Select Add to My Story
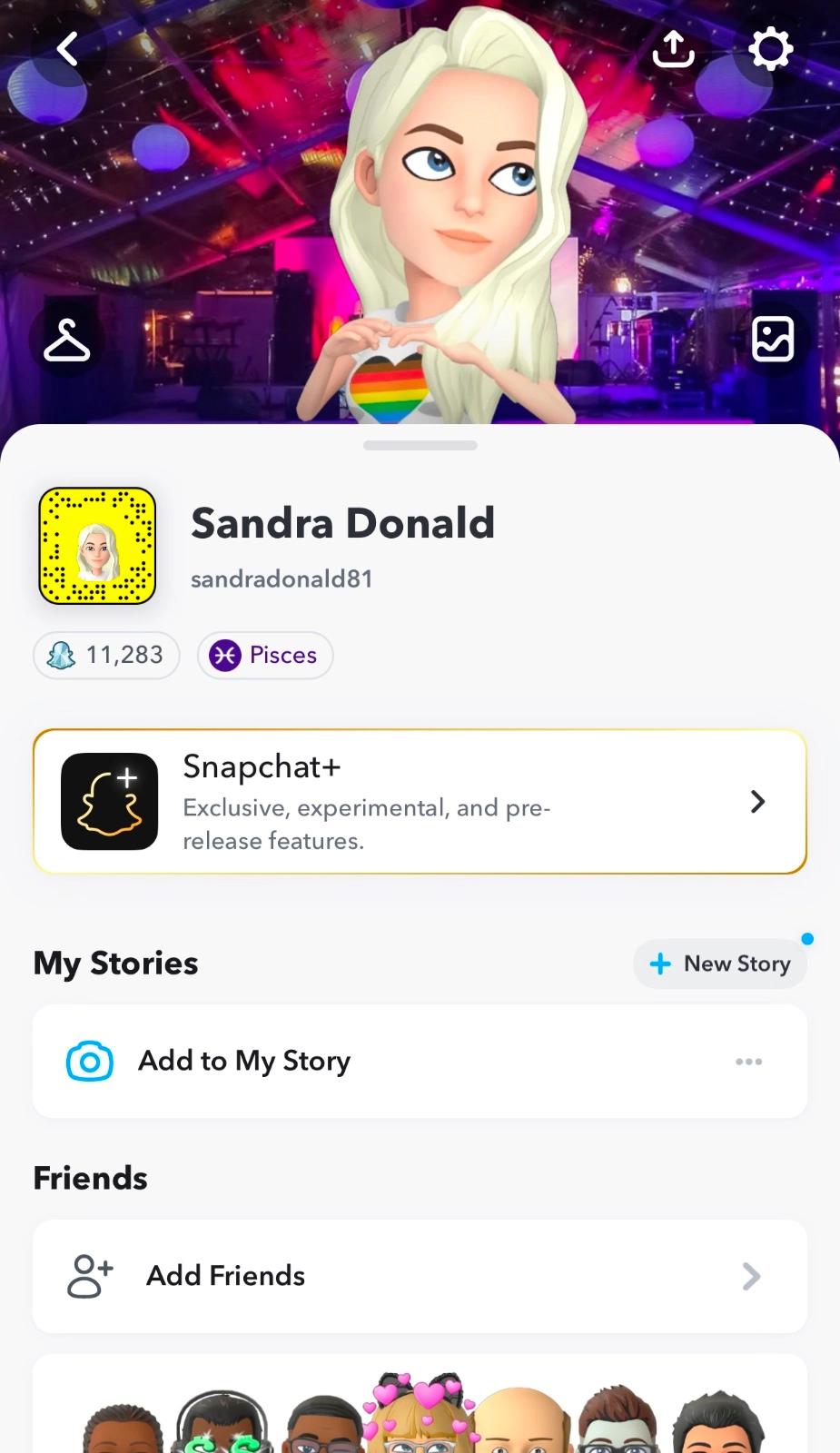 [x=244, y=1061]
